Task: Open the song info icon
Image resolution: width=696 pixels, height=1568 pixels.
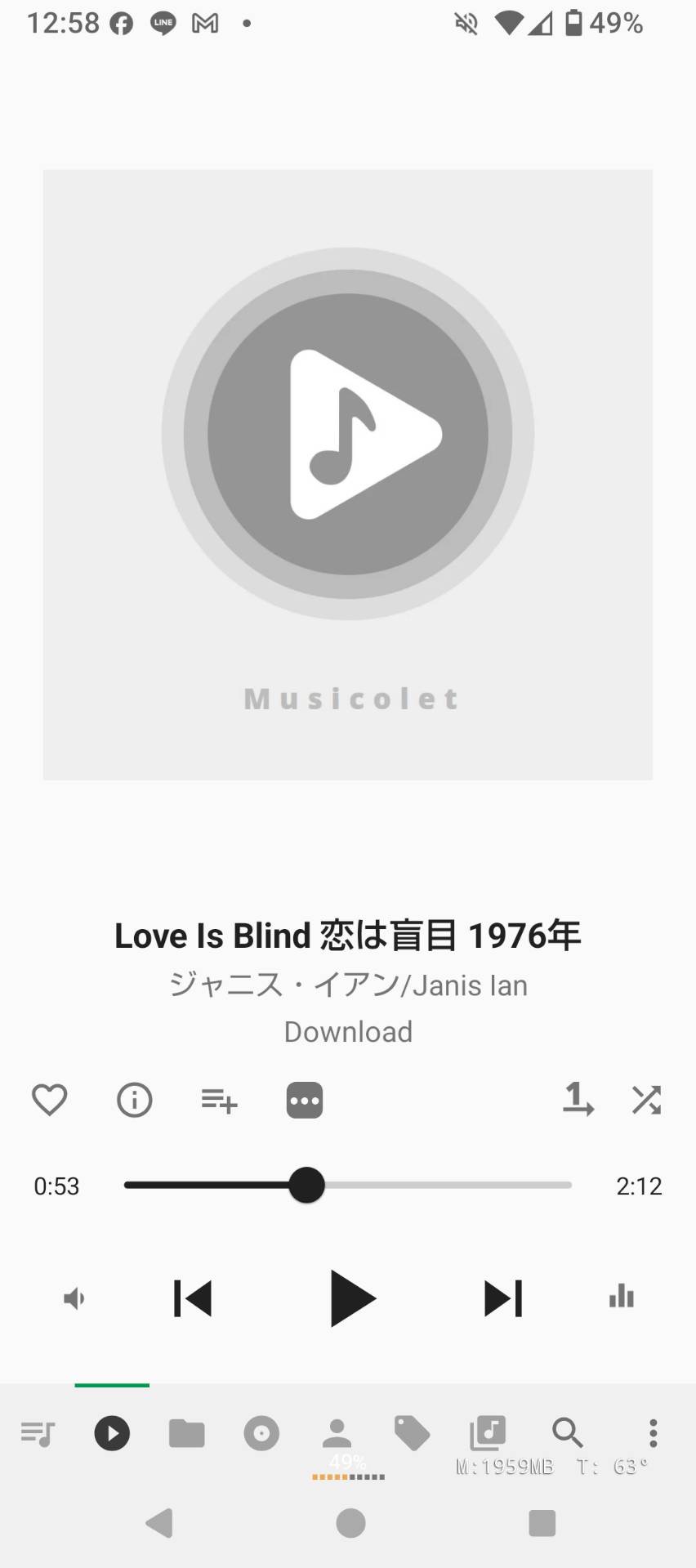Action: pyautogui.click(x=135, y=1100)
